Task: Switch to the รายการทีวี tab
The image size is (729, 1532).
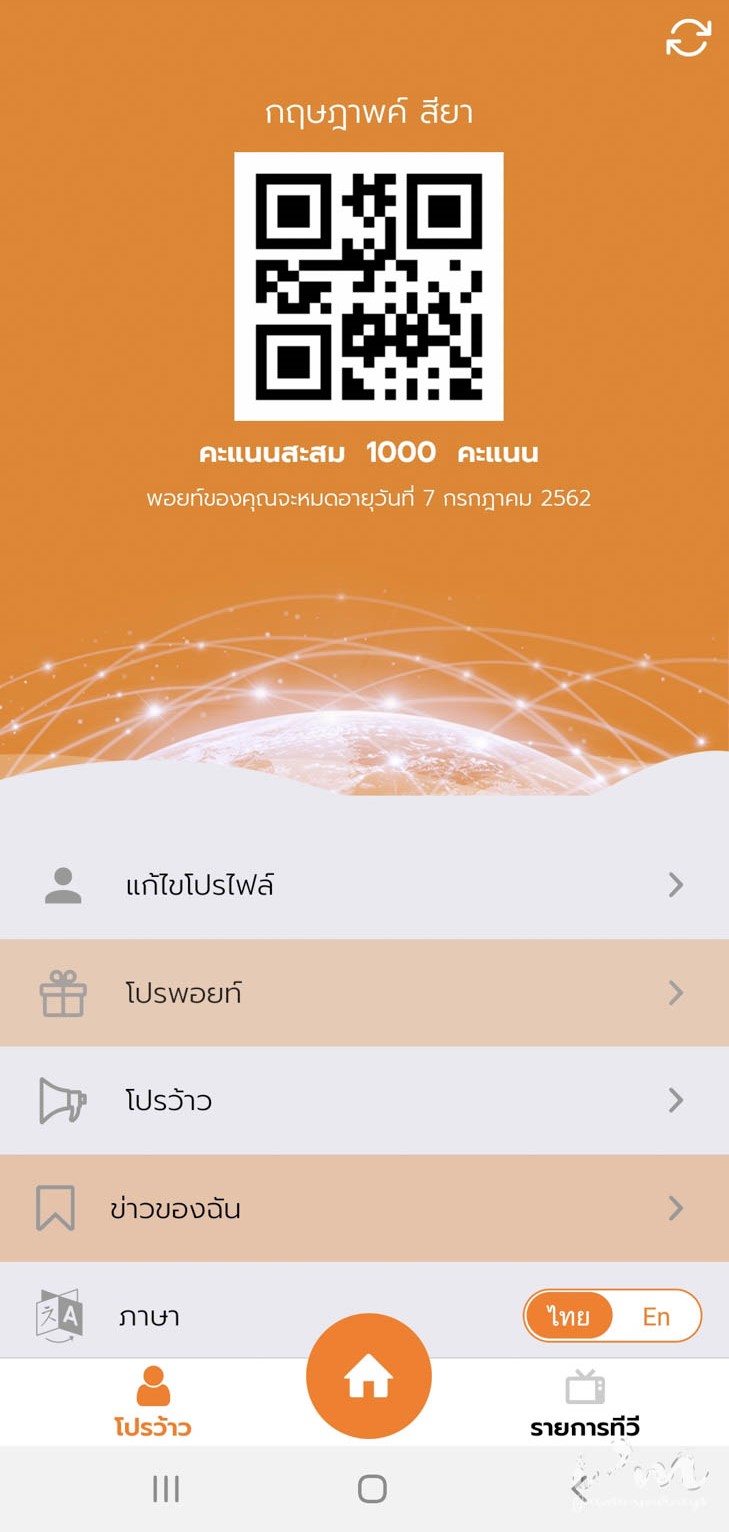Action: click(584, 1404)
